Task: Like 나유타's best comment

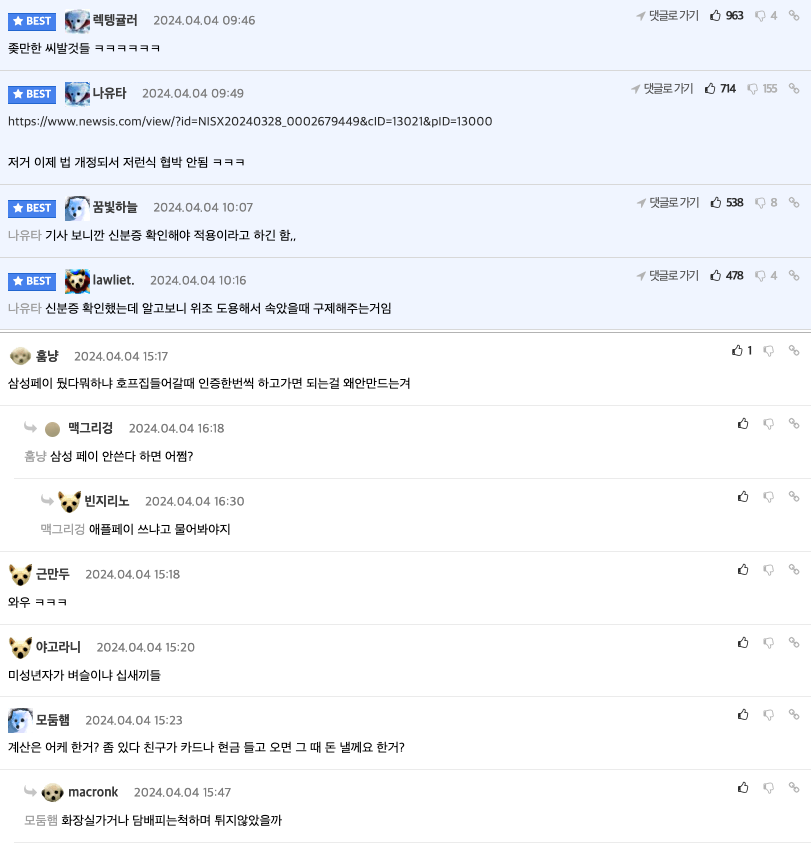Action: pos(710,89)
